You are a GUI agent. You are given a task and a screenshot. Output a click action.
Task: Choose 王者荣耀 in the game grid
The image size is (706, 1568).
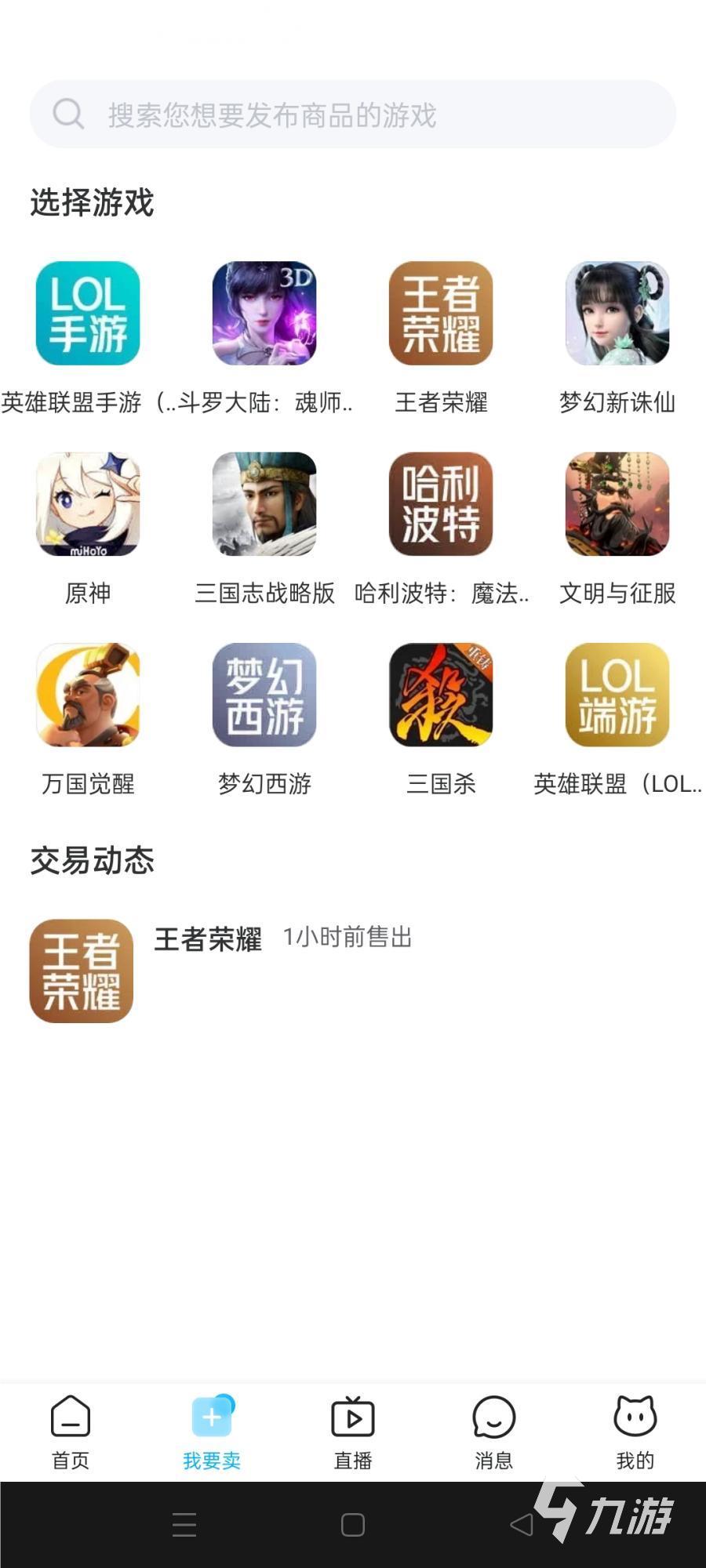(441, 314)
